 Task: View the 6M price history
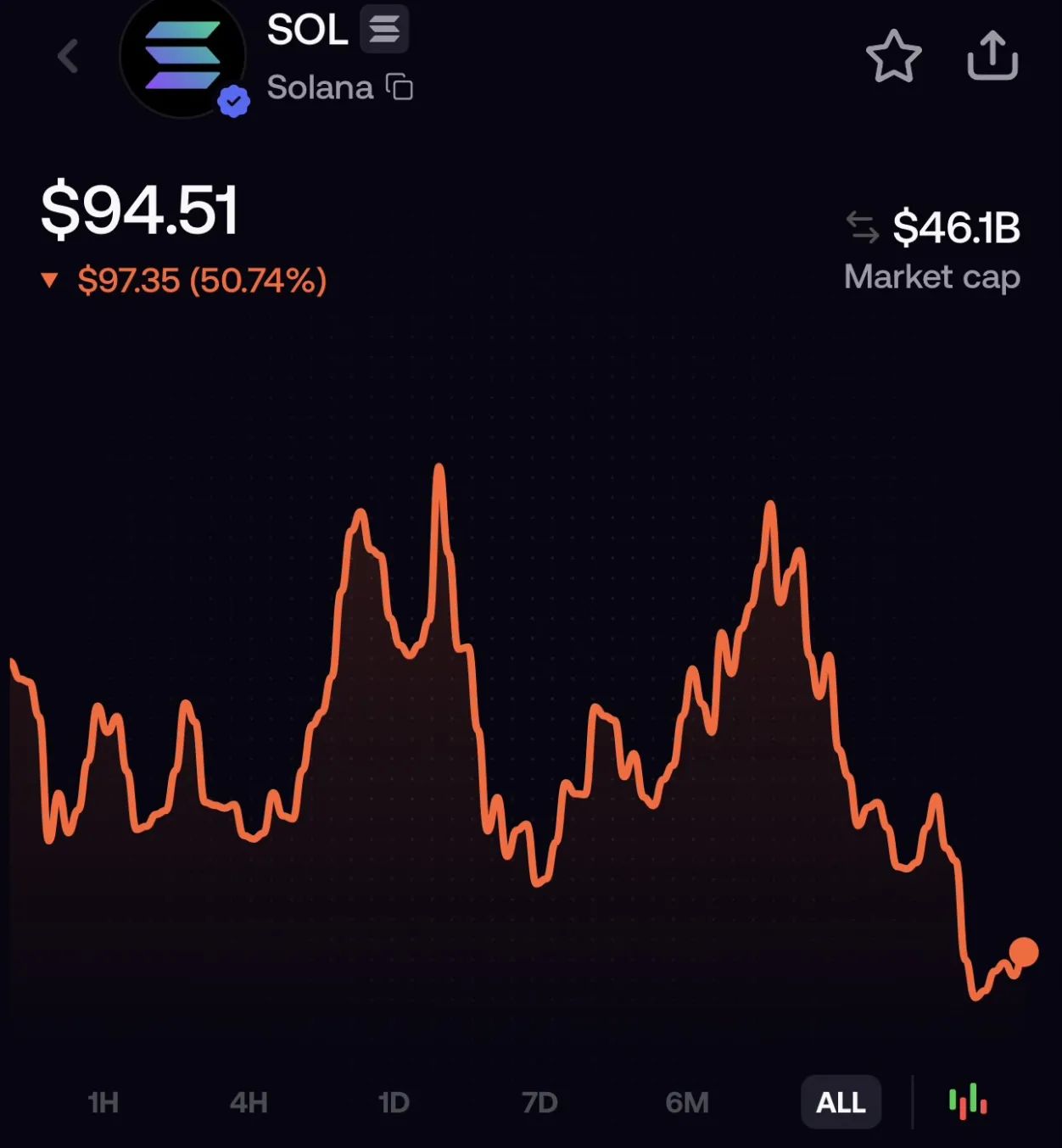click(686, 1102)
